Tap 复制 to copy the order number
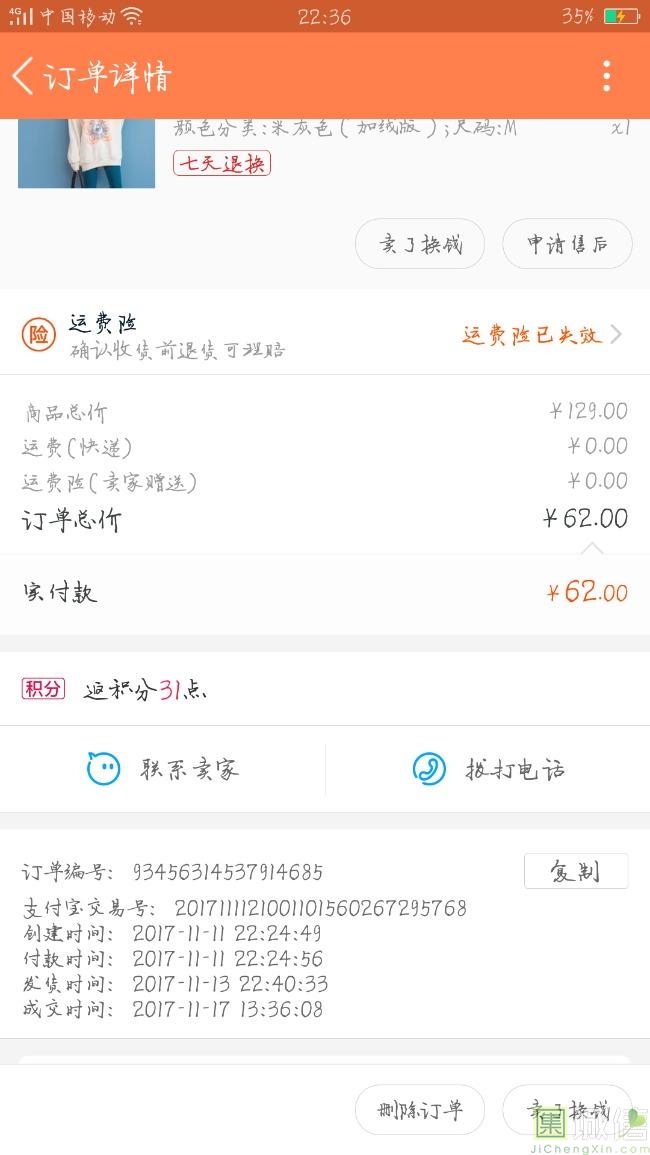The height and width of the screenshot is (1155, 650). click(575, 871)
